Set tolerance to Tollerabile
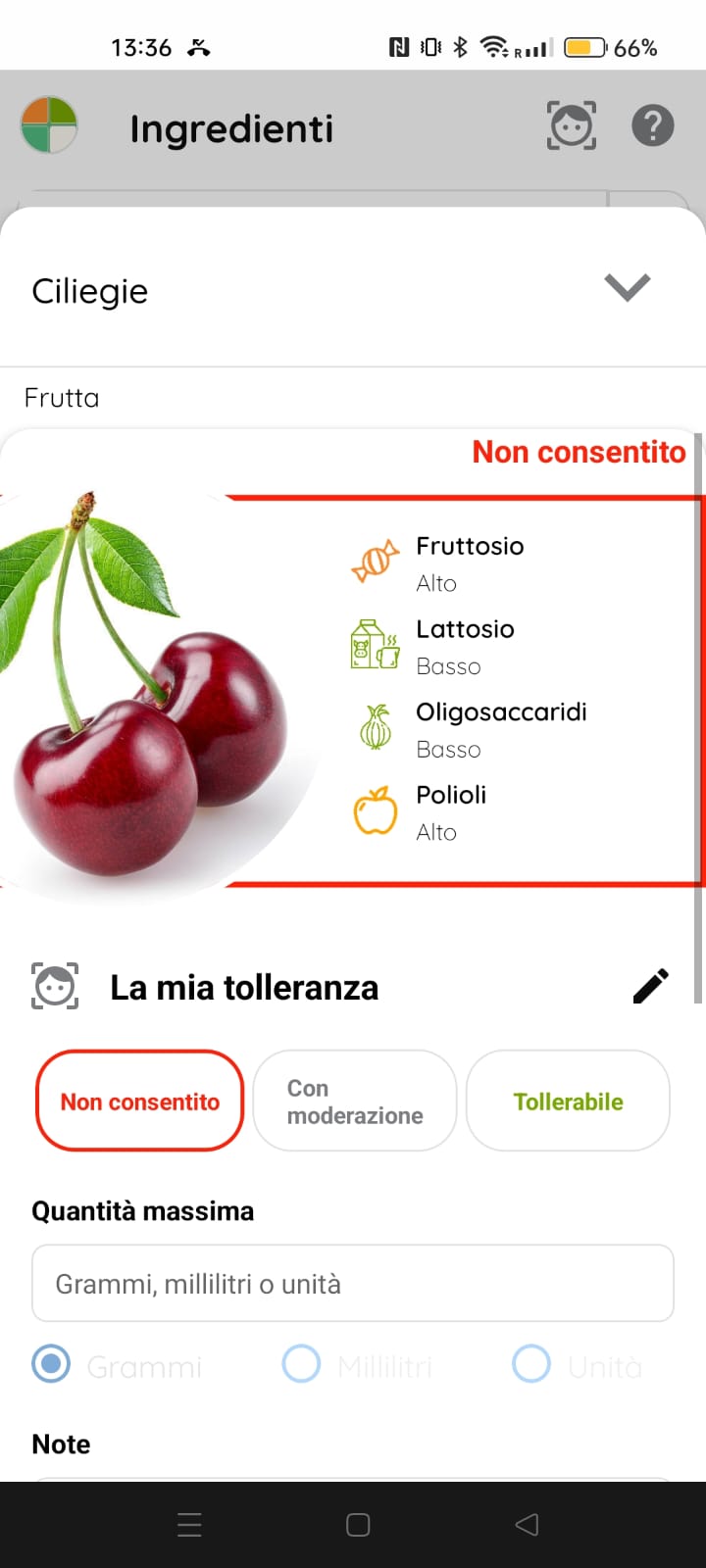The image size is (706, 1568). [x=568, y=1100]
